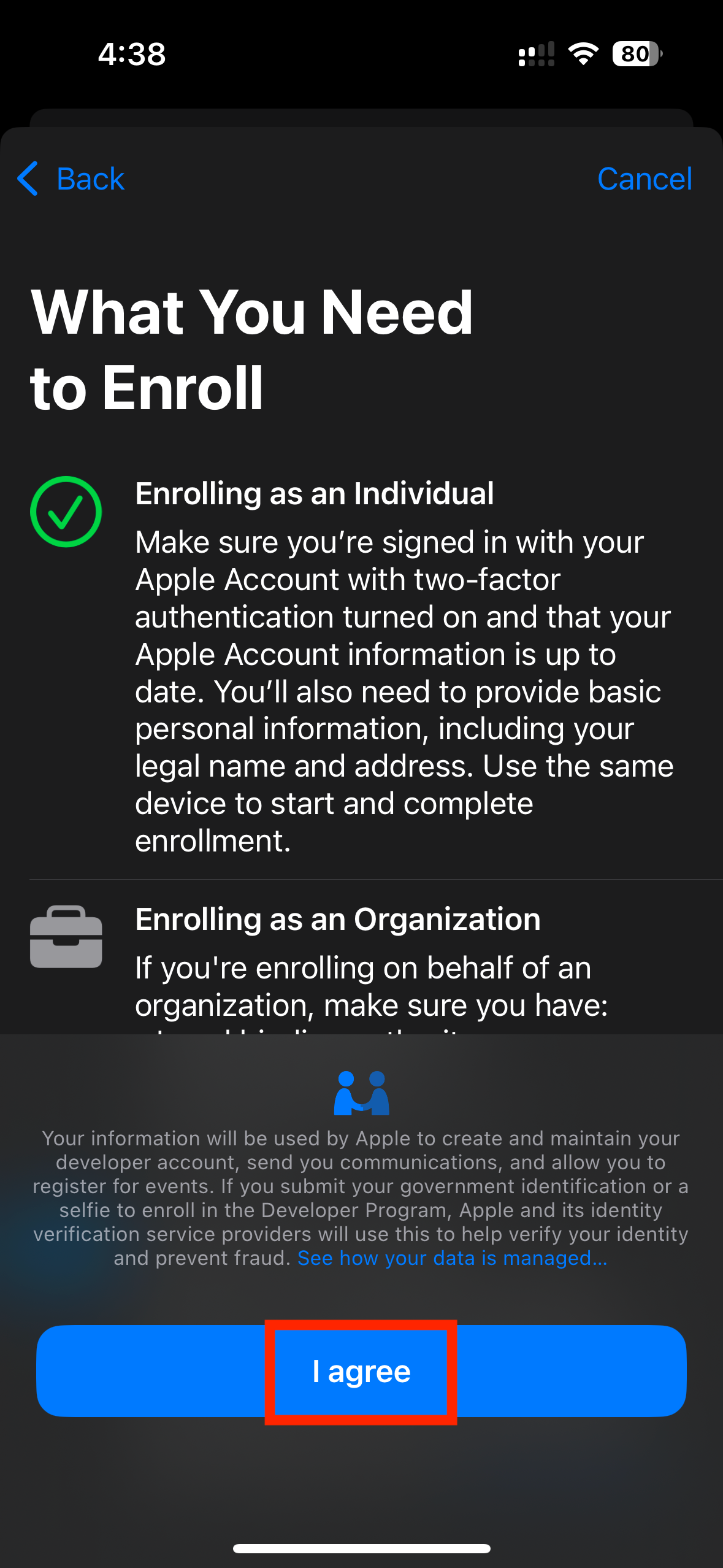Go back to the previous enrollment step
This screenshot has width=723, height=1568.
coord(71,179)
